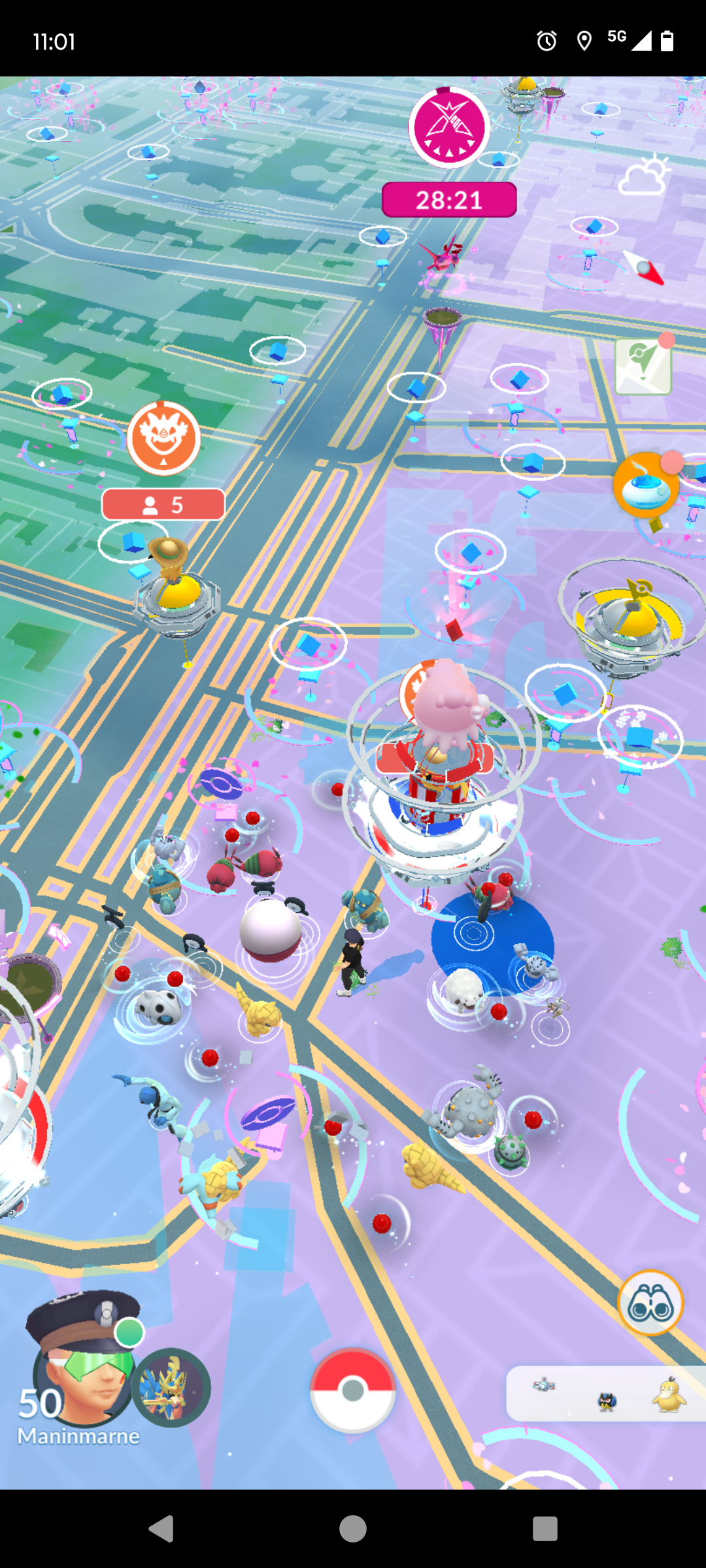Tap the large Poké Ball shaped Pokémon near the trainer
The height and width of the screenshot is (1568, 706).
pos(270,930)
